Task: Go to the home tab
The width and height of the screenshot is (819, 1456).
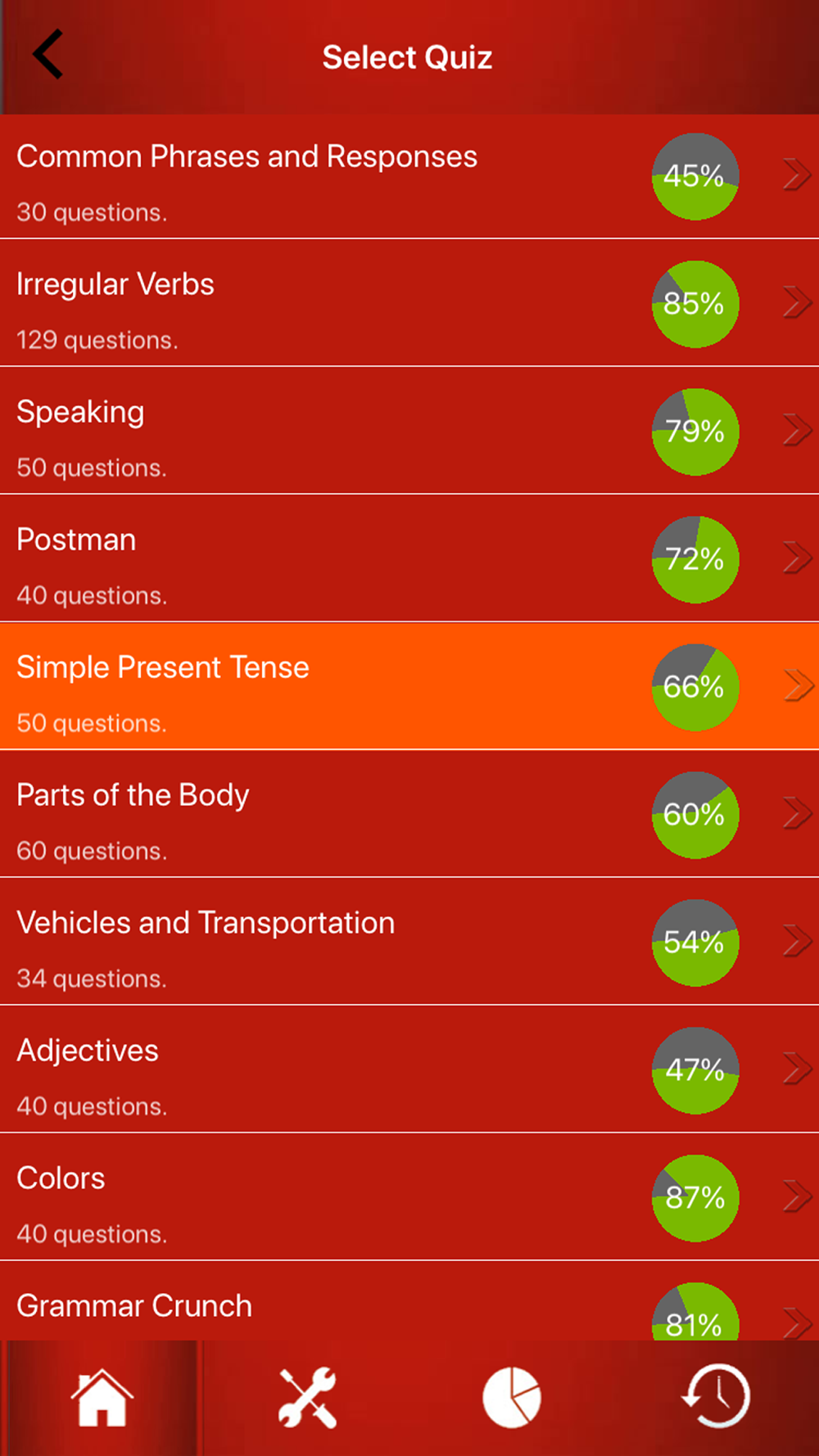Action: 102,1398
